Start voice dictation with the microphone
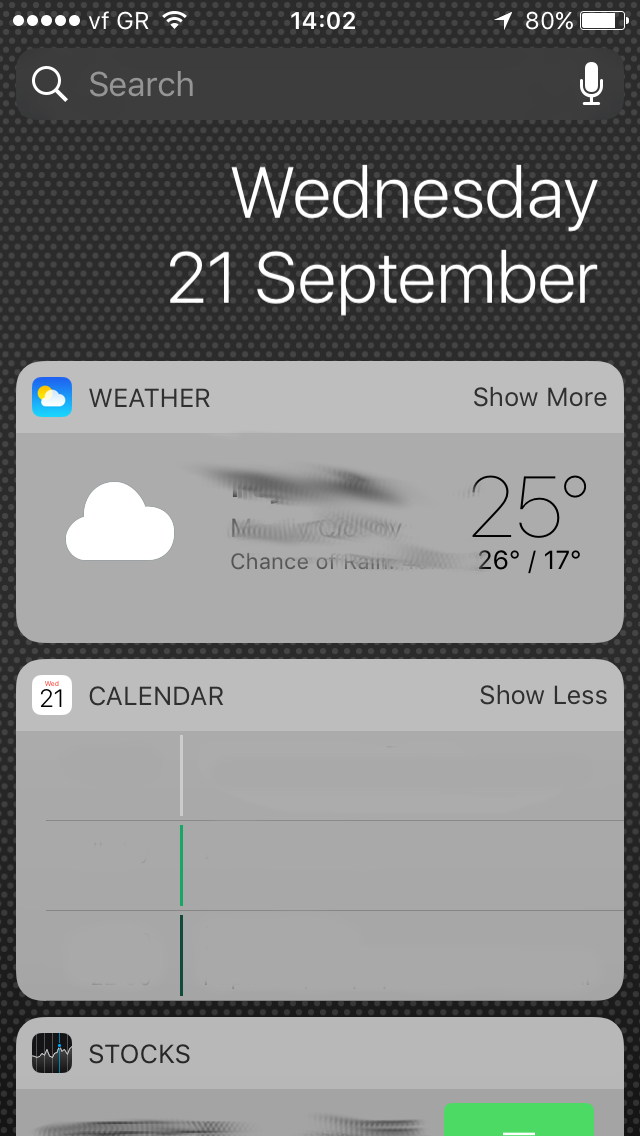Viewport: 640px width, 1136px height. coord(591,84)
